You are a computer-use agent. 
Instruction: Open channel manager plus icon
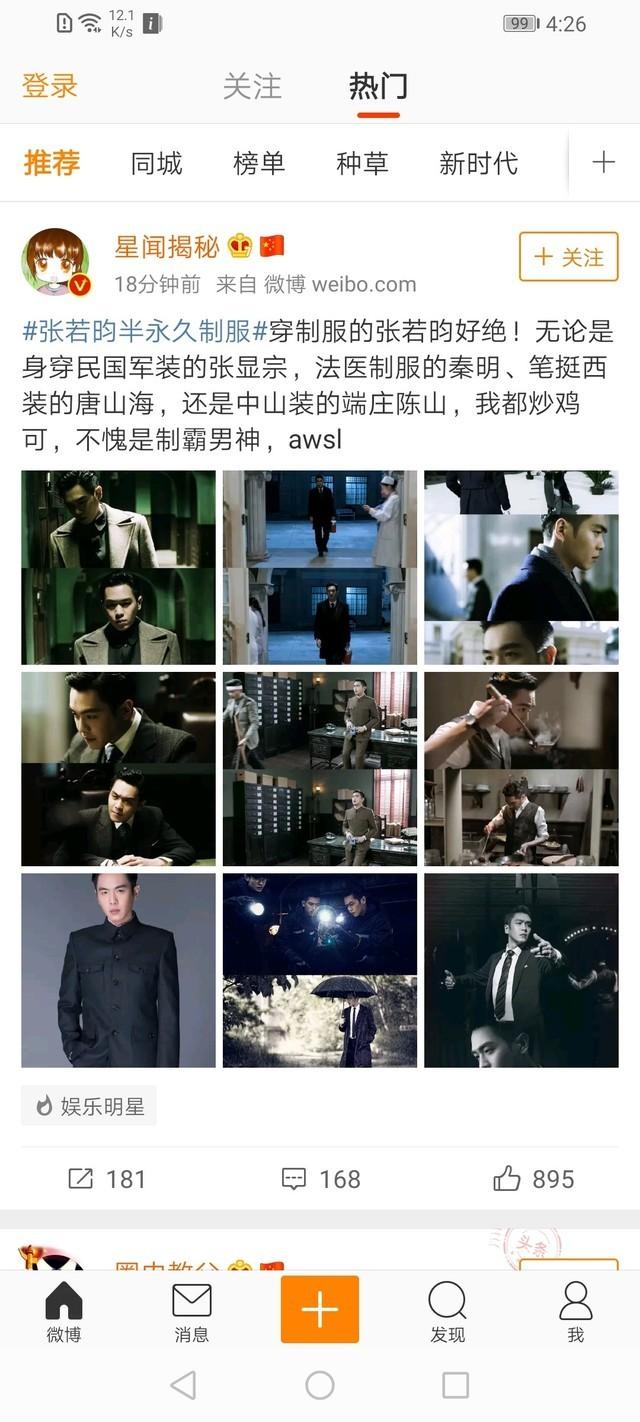603,162
